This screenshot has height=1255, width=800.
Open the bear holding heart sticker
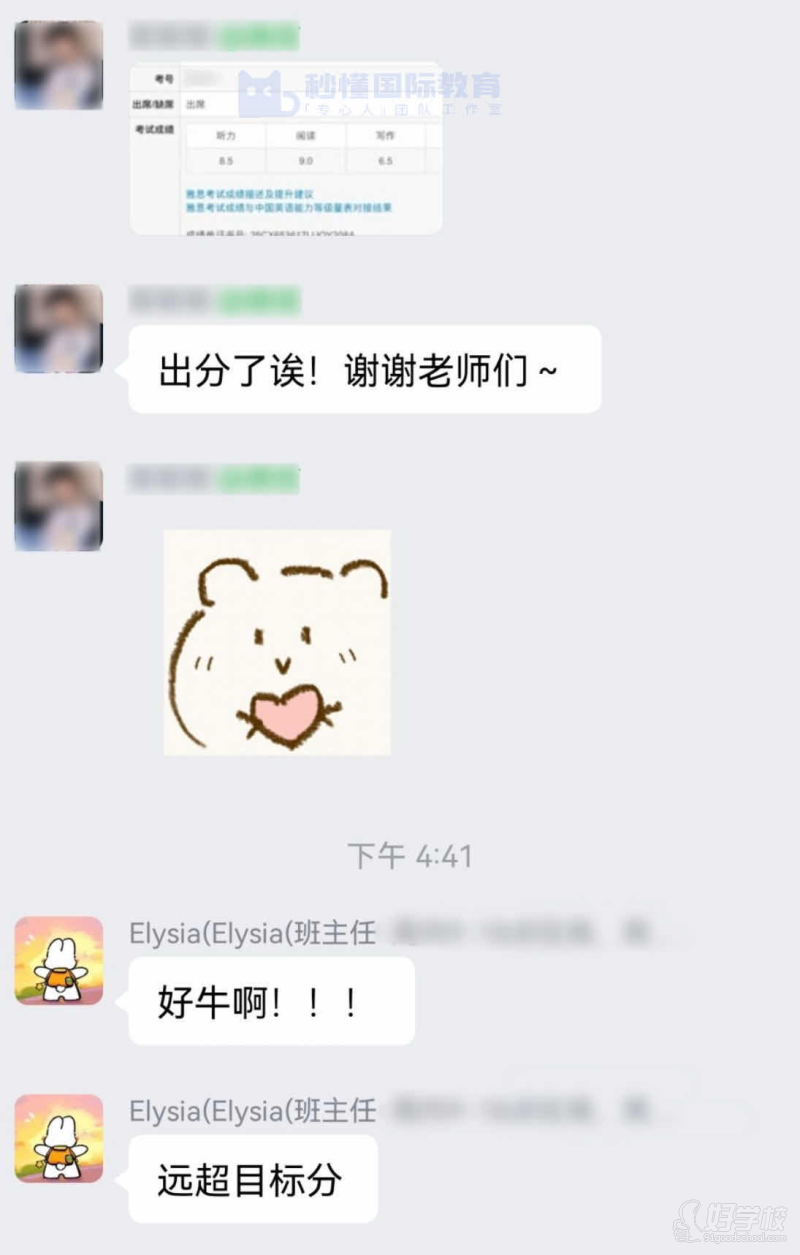(277, 642)
